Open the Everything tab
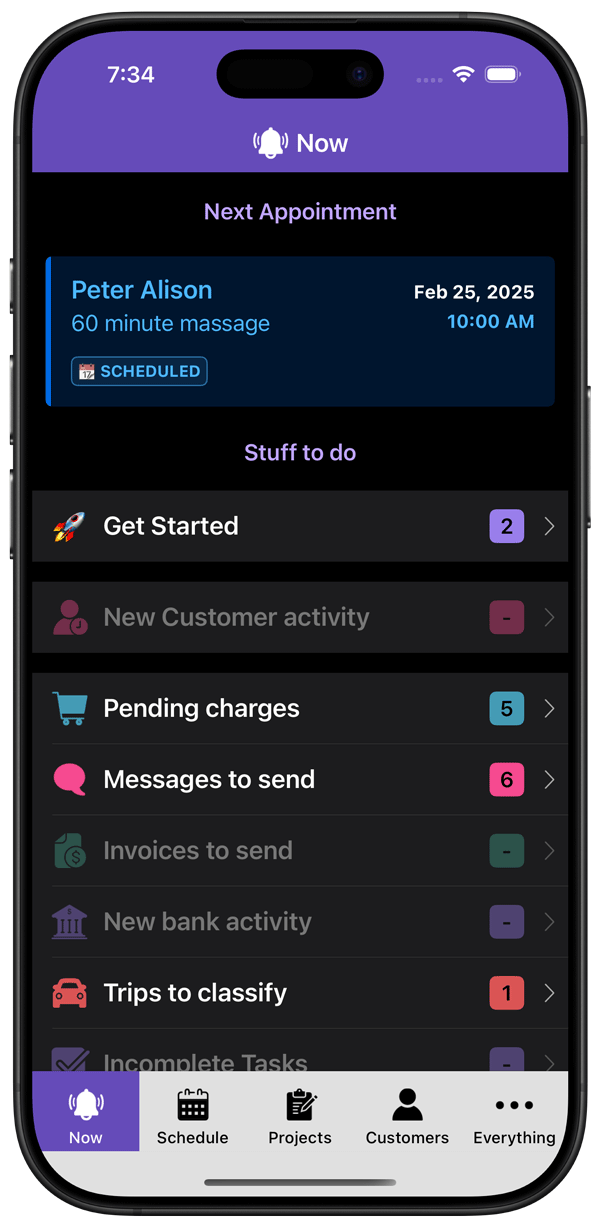The height and width of the screenshot is (1227, 600). click(514, 1117)
